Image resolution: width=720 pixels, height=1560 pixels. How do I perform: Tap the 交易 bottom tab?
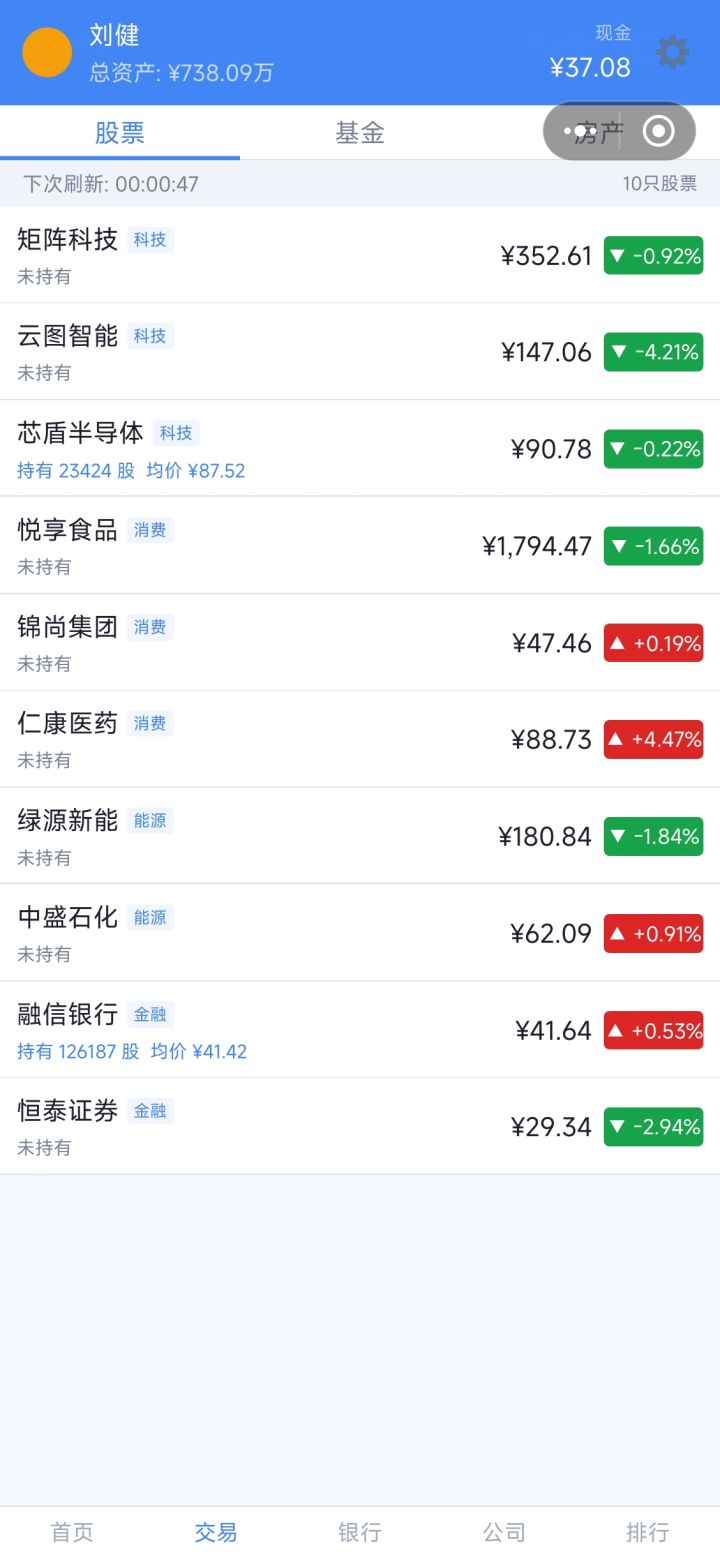click(216, 1532)
